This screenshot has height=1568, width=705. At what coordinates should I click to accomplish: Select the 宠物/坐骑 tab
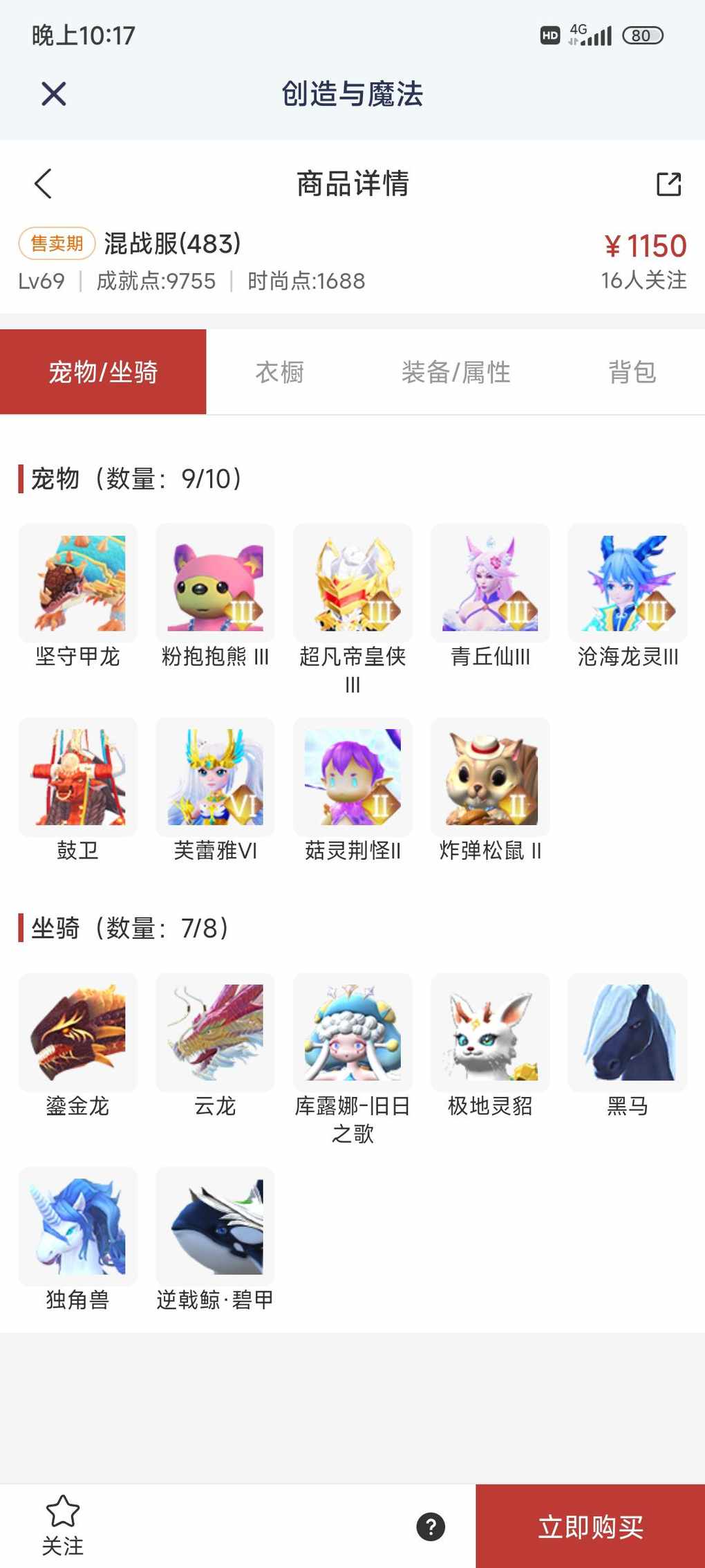pos(103,372)
